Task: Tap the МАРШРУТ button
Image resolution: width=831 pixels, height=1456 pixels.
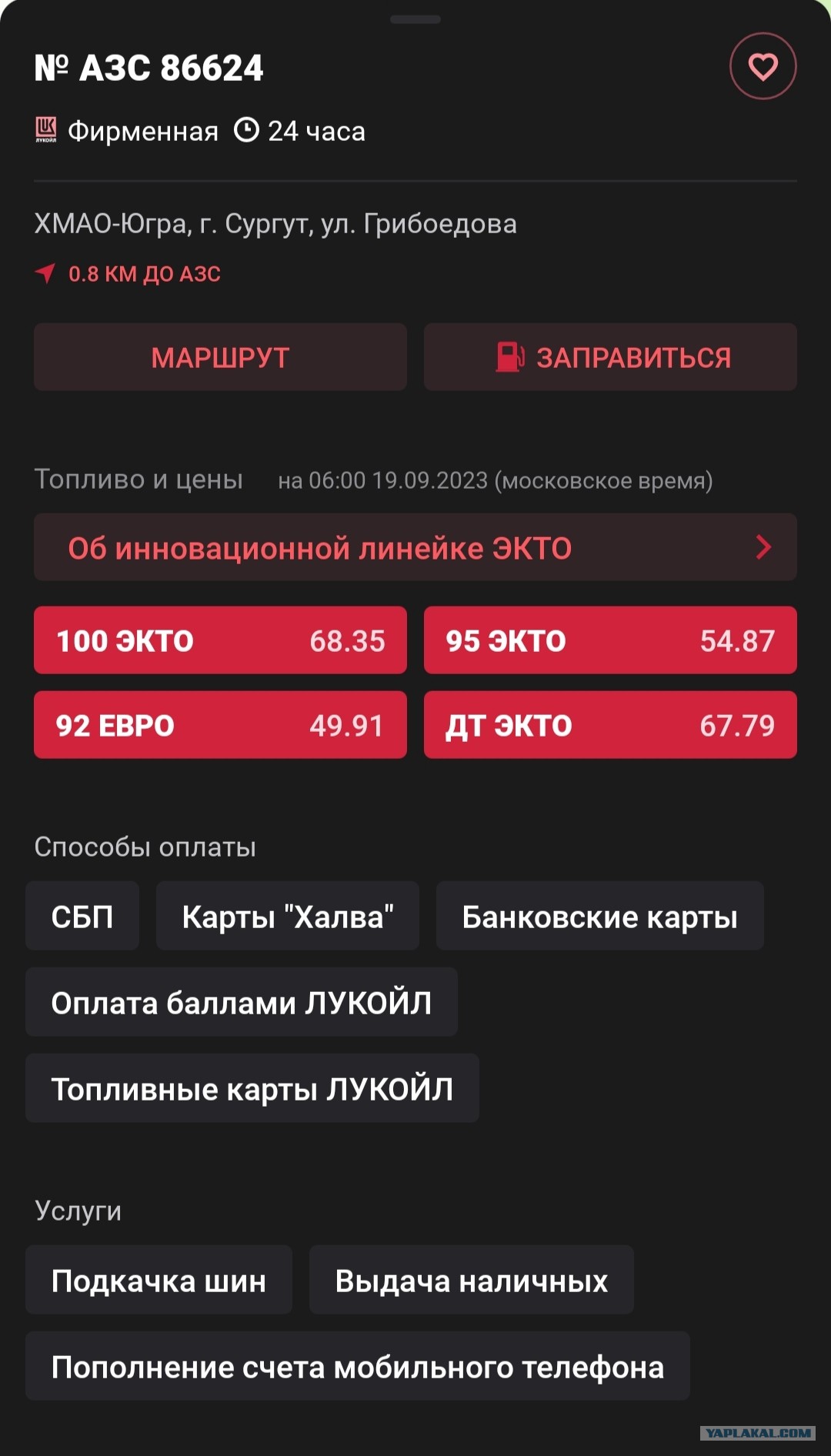Action: click(220, 357)
